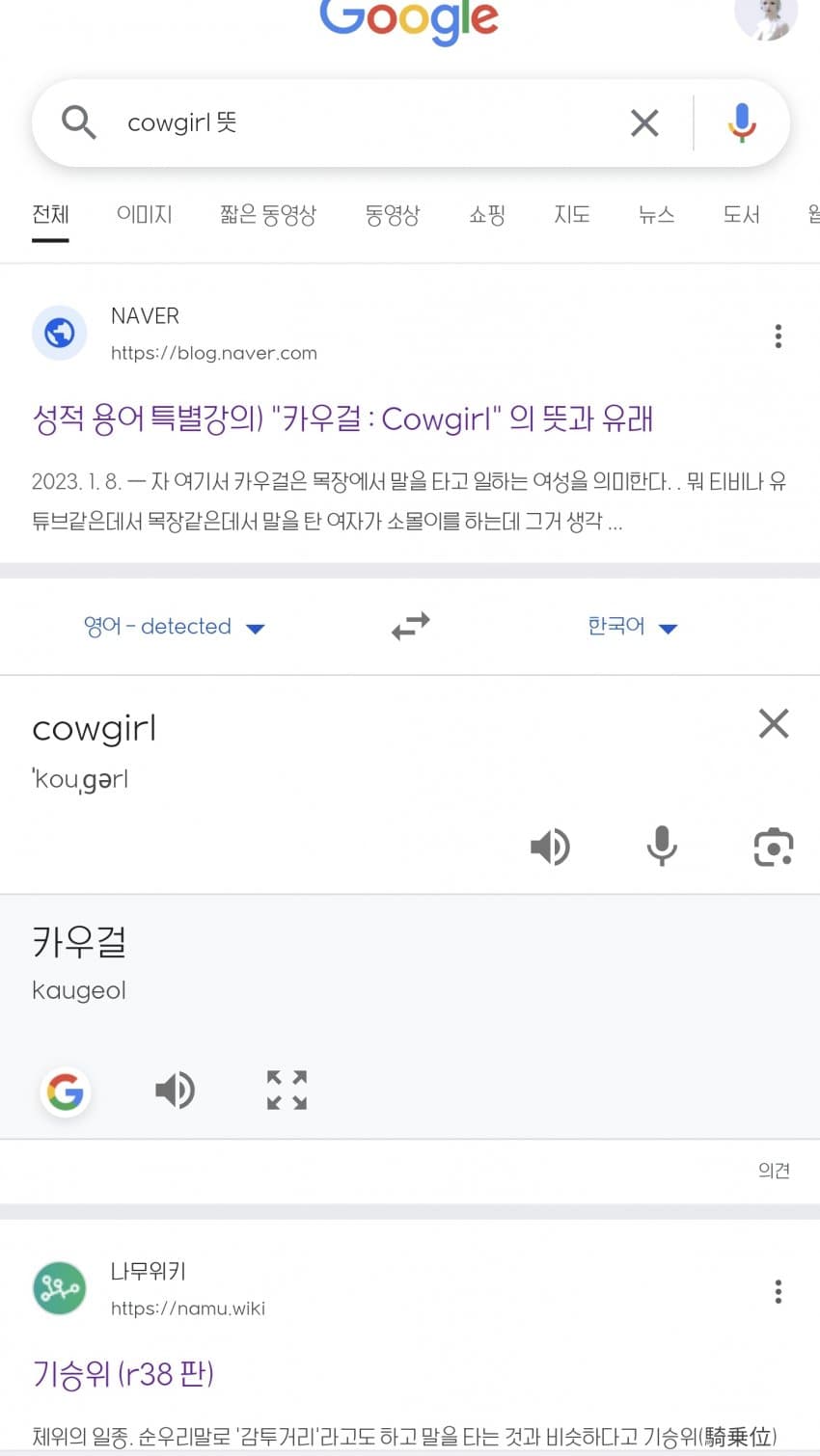Expand the 카우걸 translation to full screen

pyautogui.click(x=287, y=1090)
